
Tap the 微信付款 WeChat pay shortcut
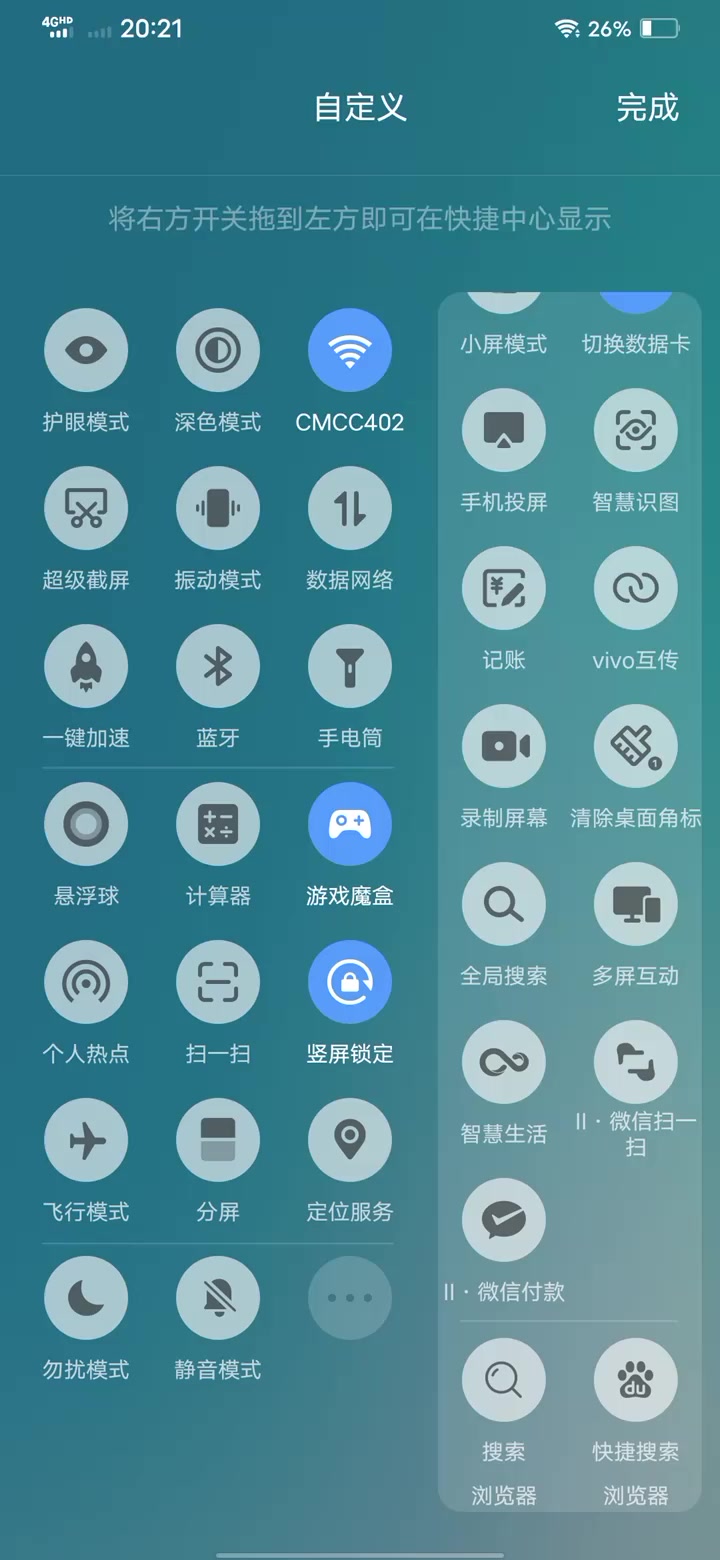[504, 1220]
